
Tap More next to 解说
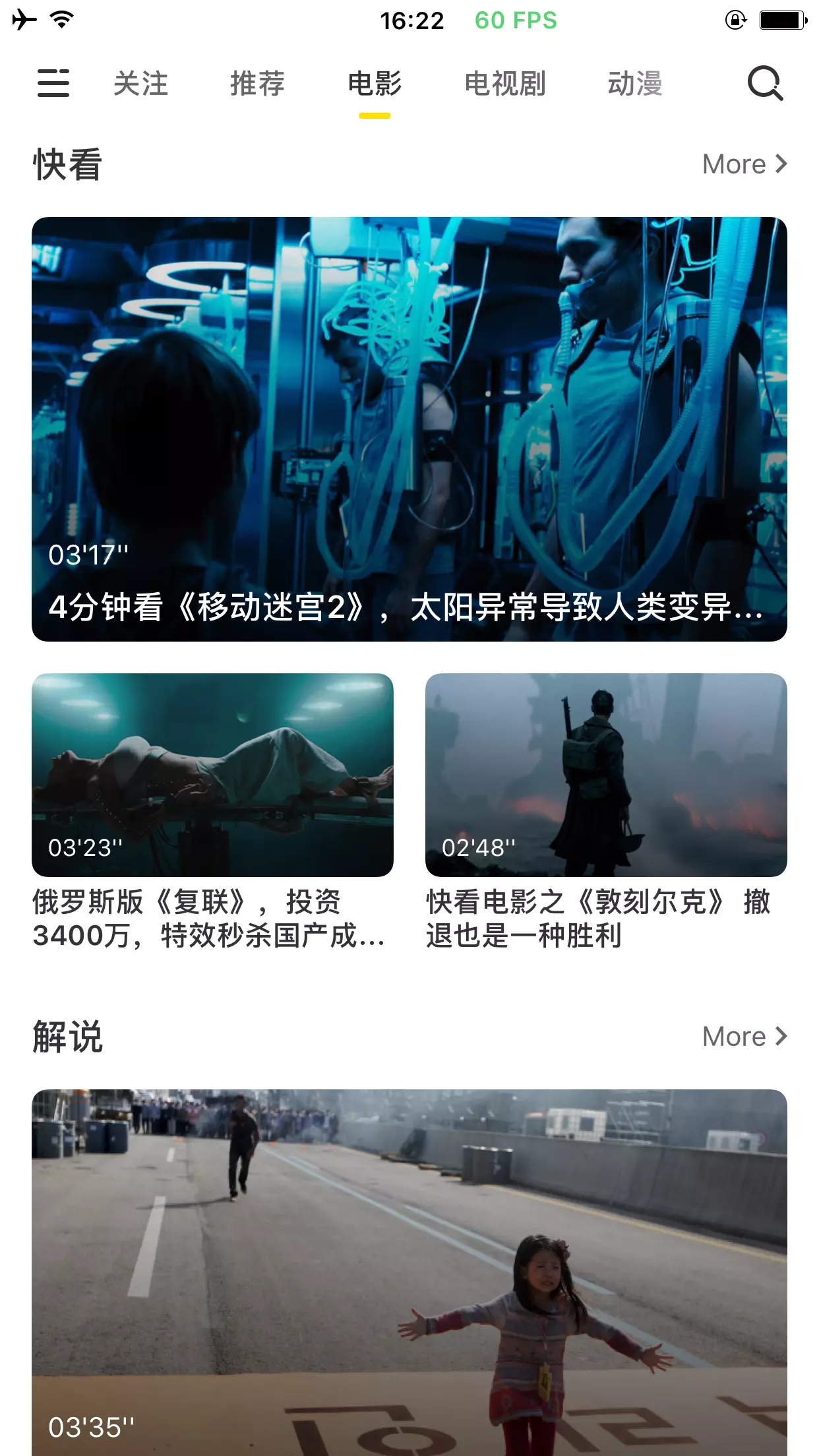pyautogui.click(x=744, y=1037)
